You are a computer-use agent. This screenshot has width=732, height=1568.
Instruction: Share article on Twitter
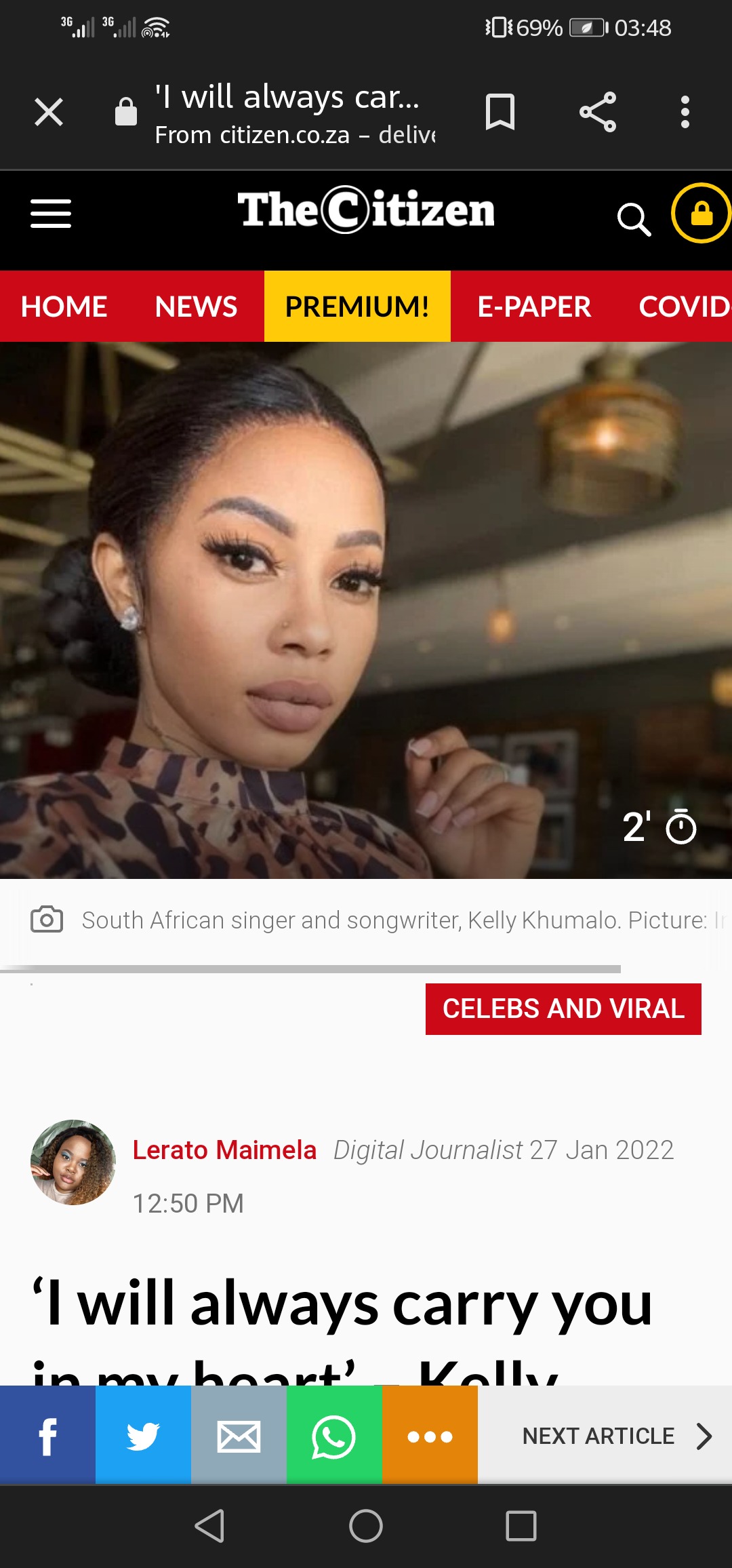[143, 1436]
